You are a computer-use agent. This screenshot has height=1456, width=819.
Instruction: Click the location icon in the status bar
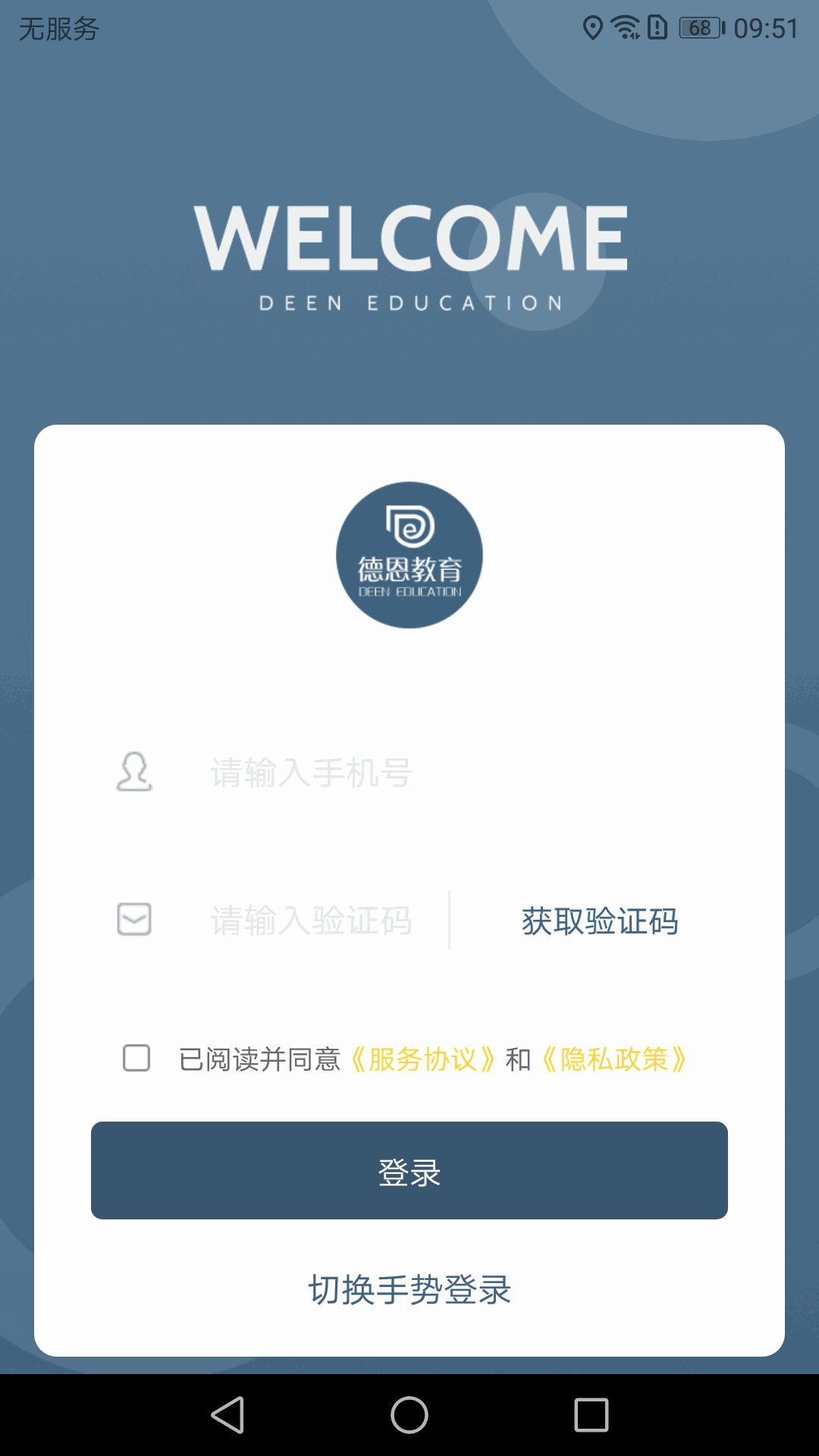click(594, 28)
